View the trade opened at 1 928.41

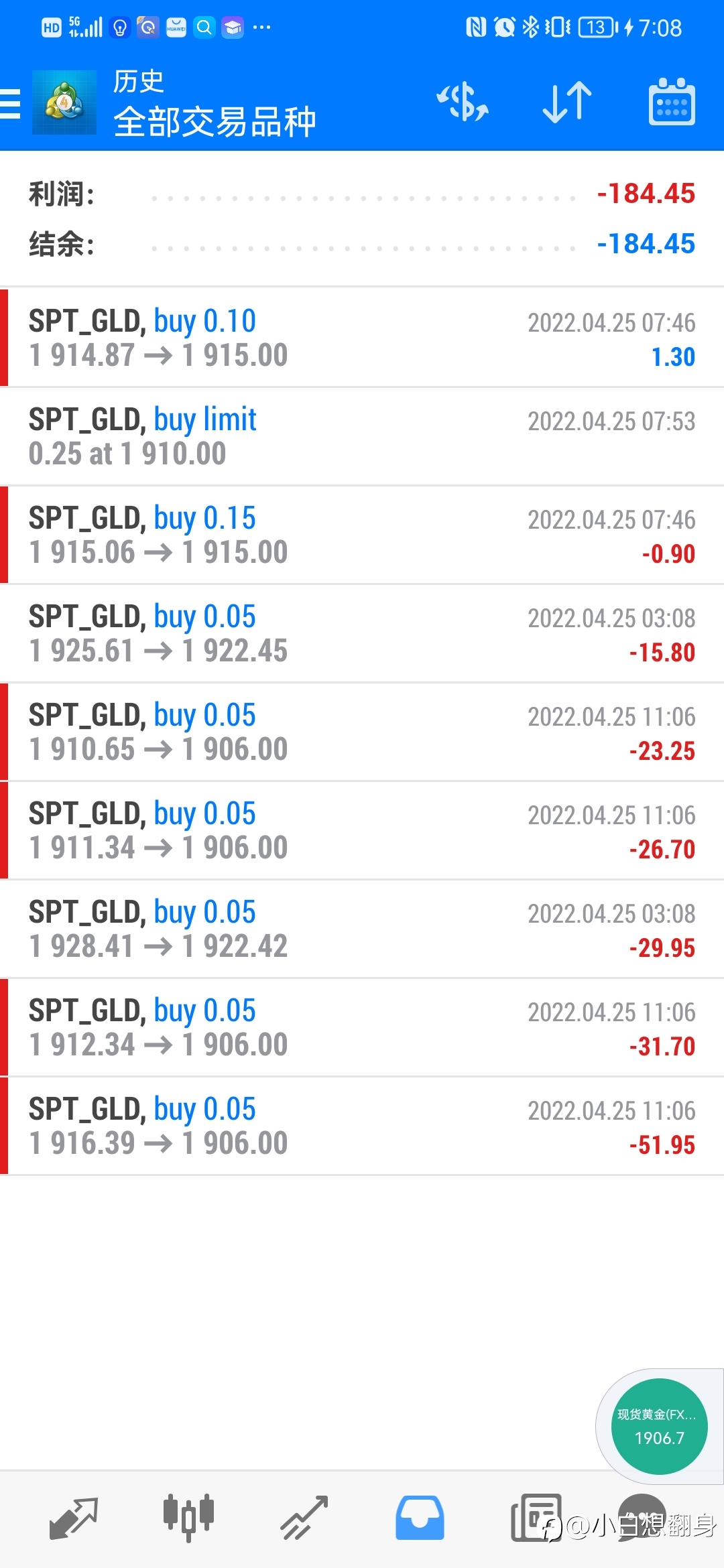[x=362, y=929]
